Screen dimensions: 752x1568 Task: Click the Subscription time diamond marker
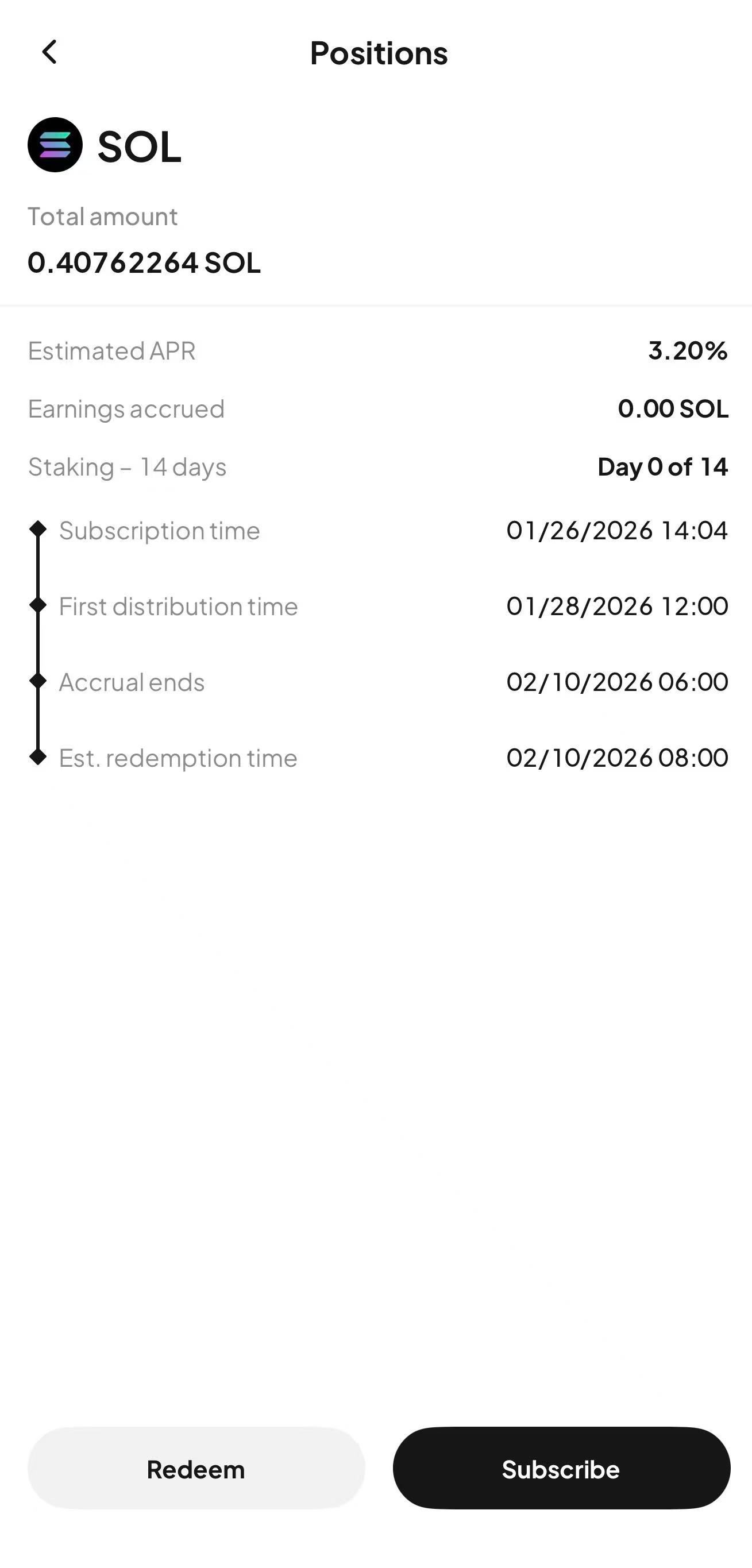(x=39, y=529)
